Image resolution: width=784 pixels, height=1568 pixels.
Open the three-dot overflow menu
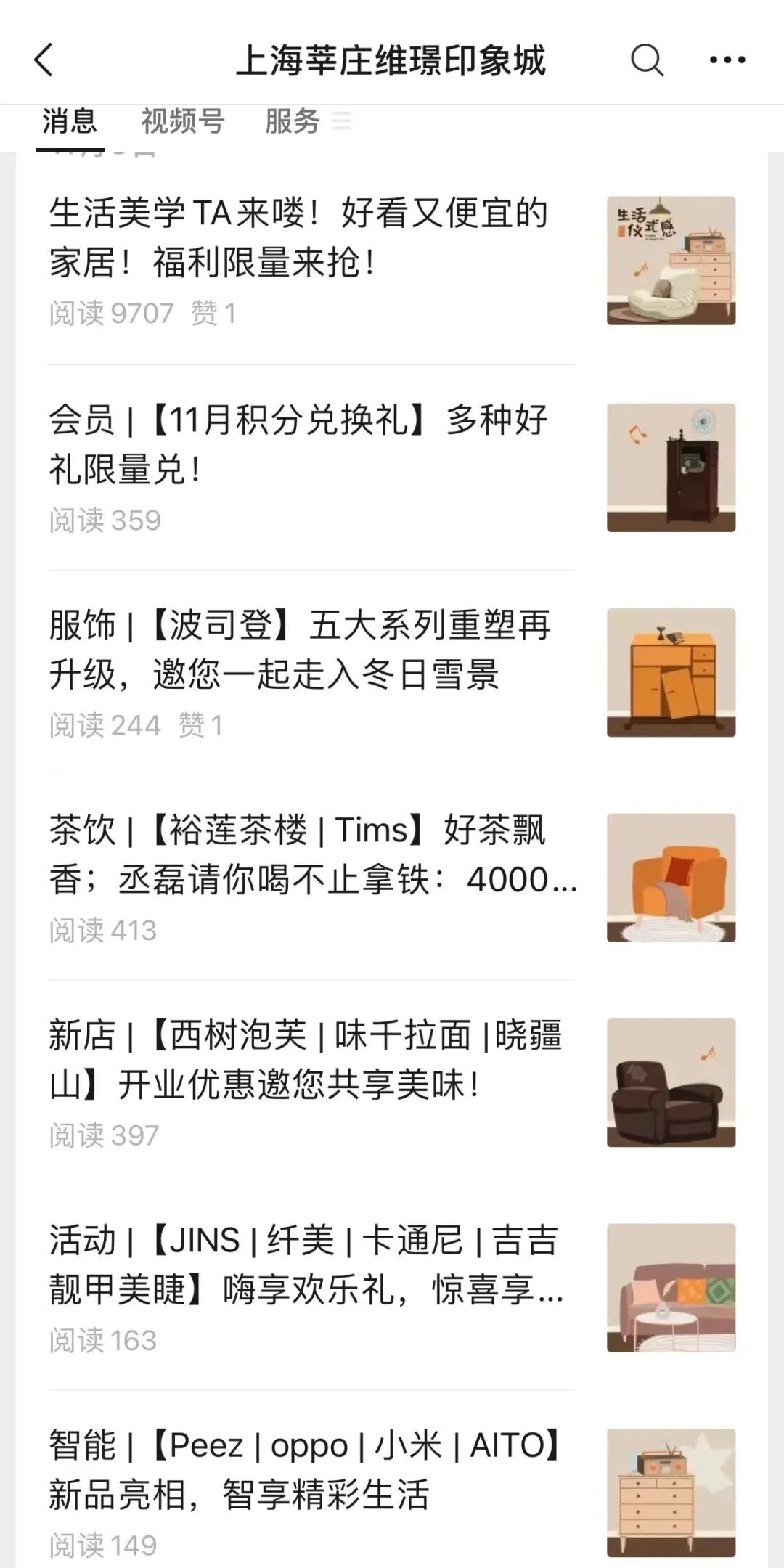(727, 60)
